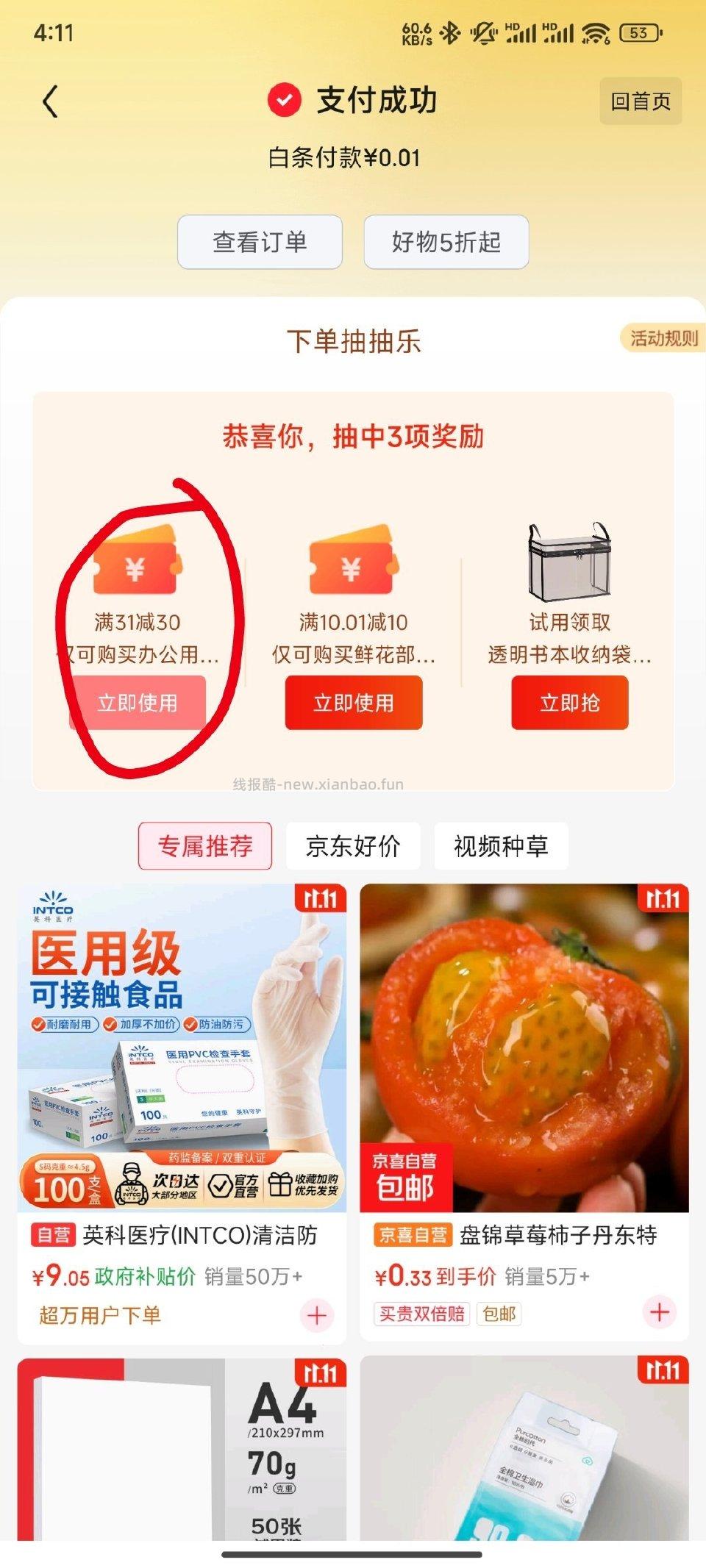Open 好物5折起 deals

point(446,243)
